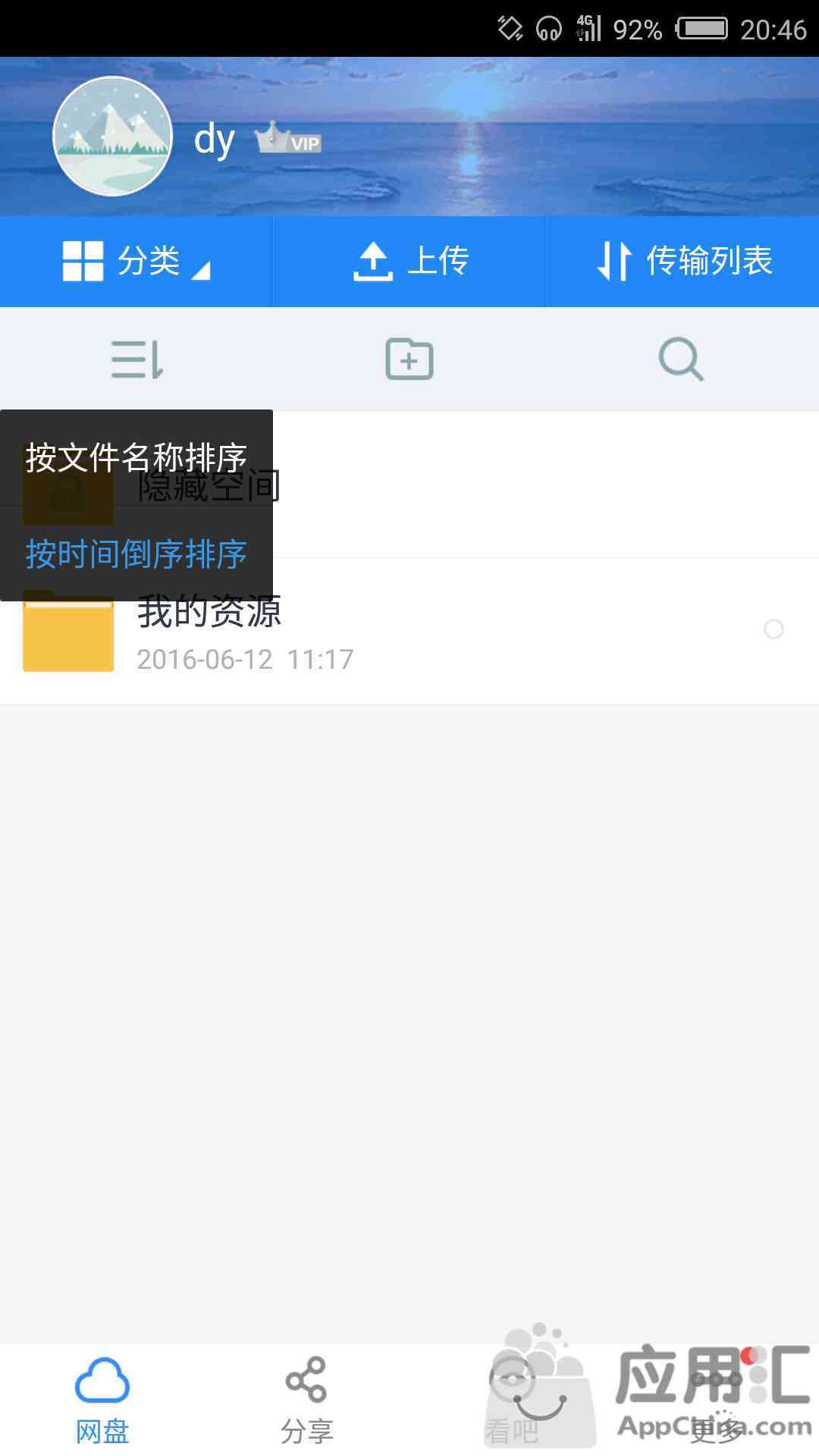Image resolution: width=819 pixels, height=1456 pixels.
Task: Switch to the 更多 tab
Action: click(x=717, y=1399)
